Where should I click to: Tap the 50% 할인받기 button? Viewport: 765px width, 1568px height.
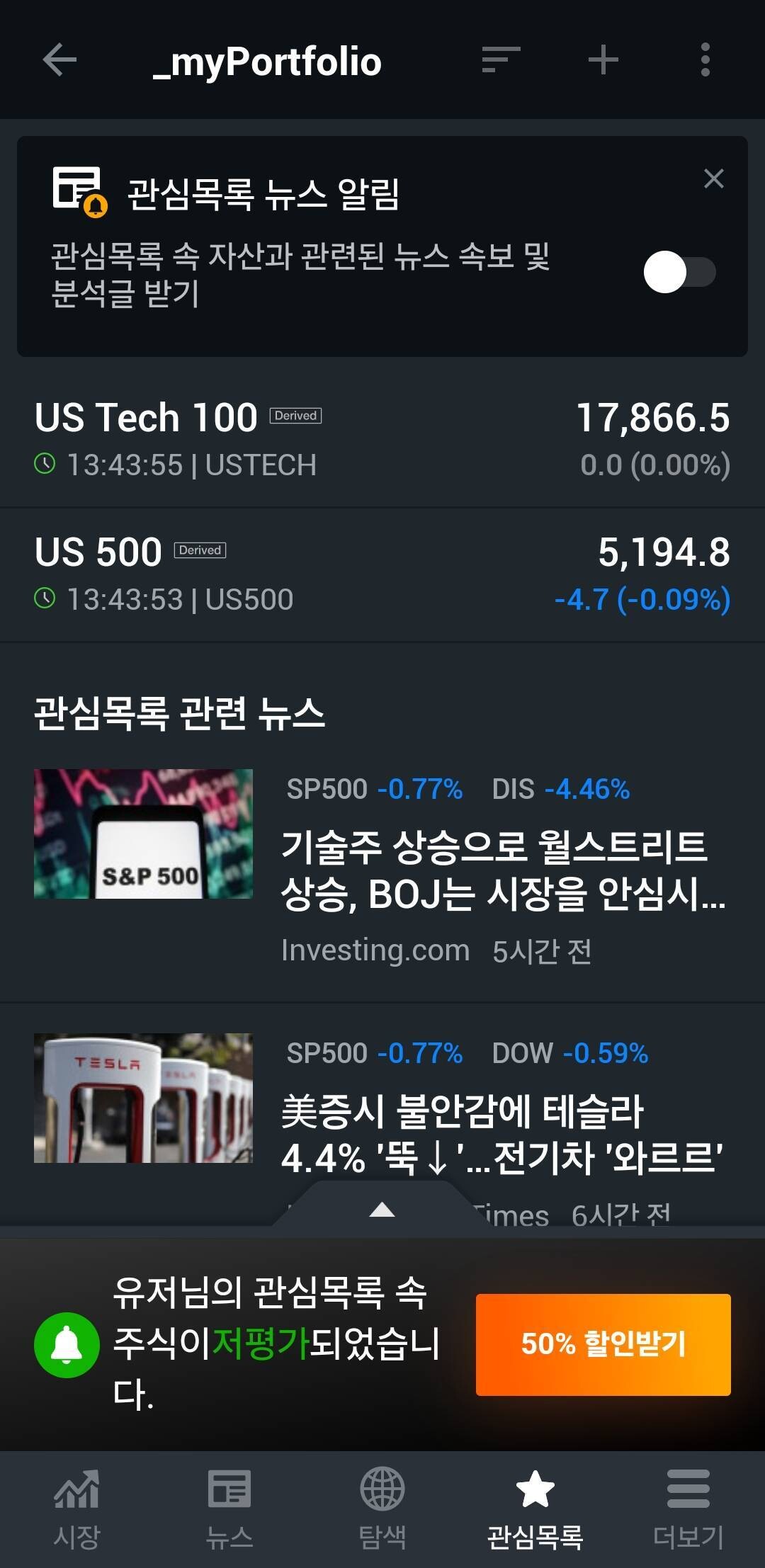click(x=603, y=1344)
